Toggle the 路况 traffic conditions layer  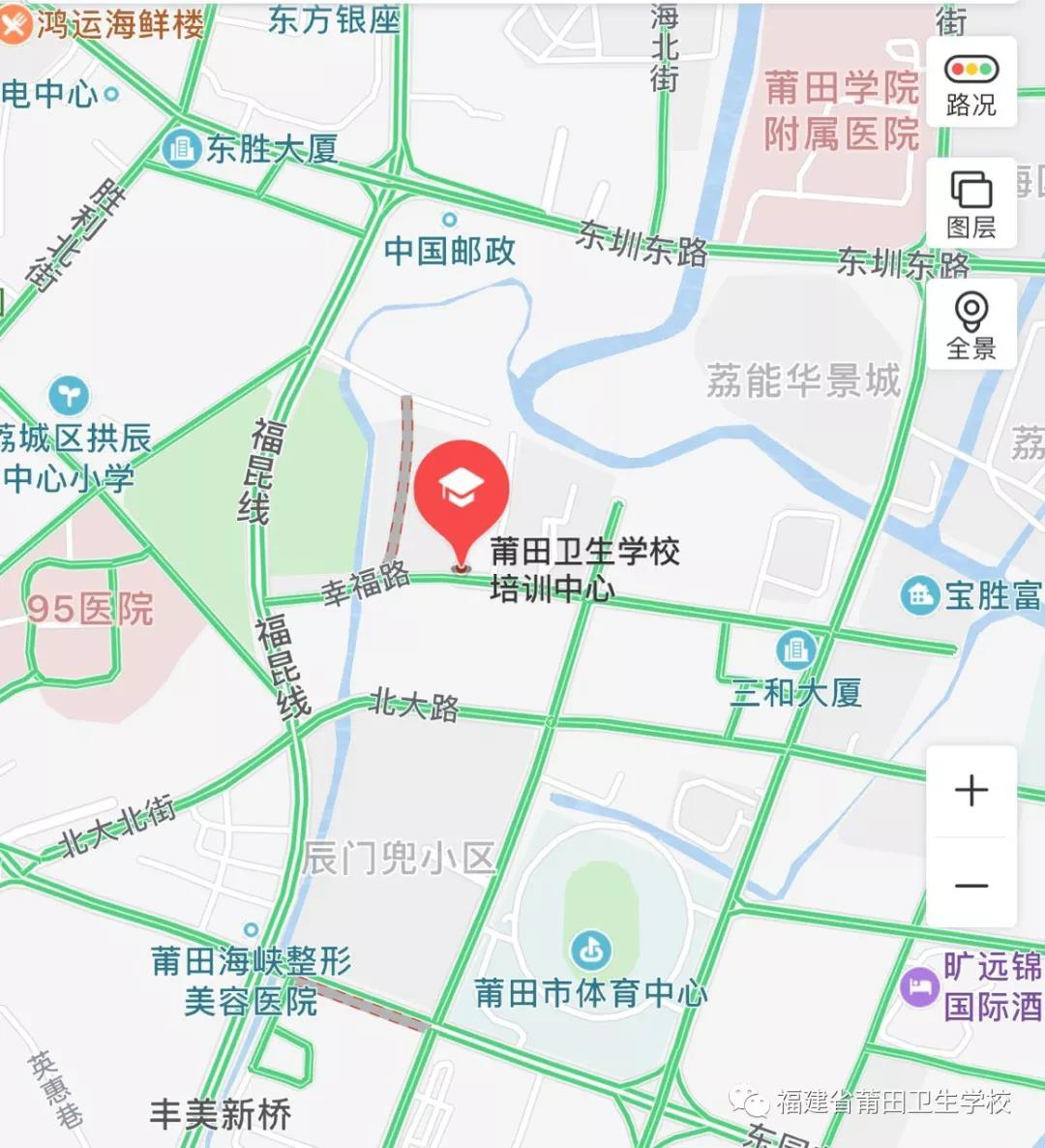[x=970, y=83]
